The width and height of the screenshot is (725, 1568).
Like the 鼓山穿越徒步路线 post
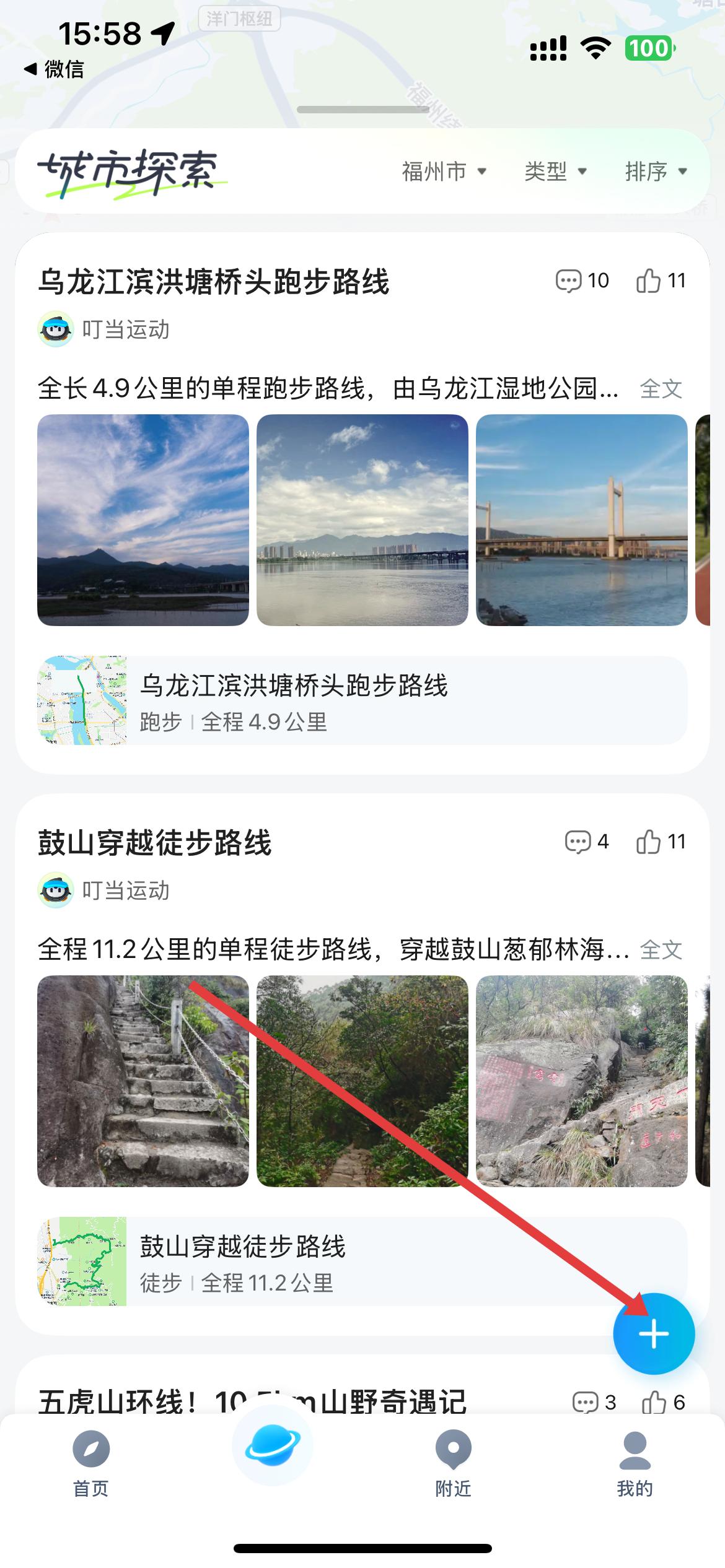661,842
